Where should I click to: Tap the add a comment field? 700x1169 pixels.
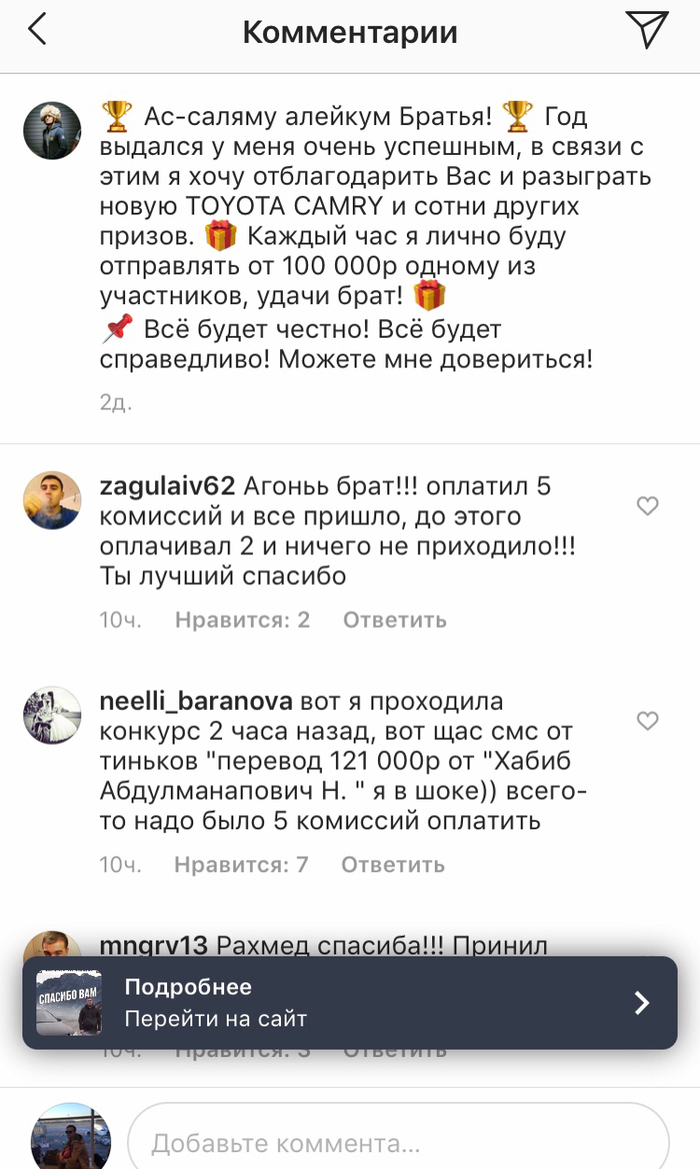click(398, 1142)
